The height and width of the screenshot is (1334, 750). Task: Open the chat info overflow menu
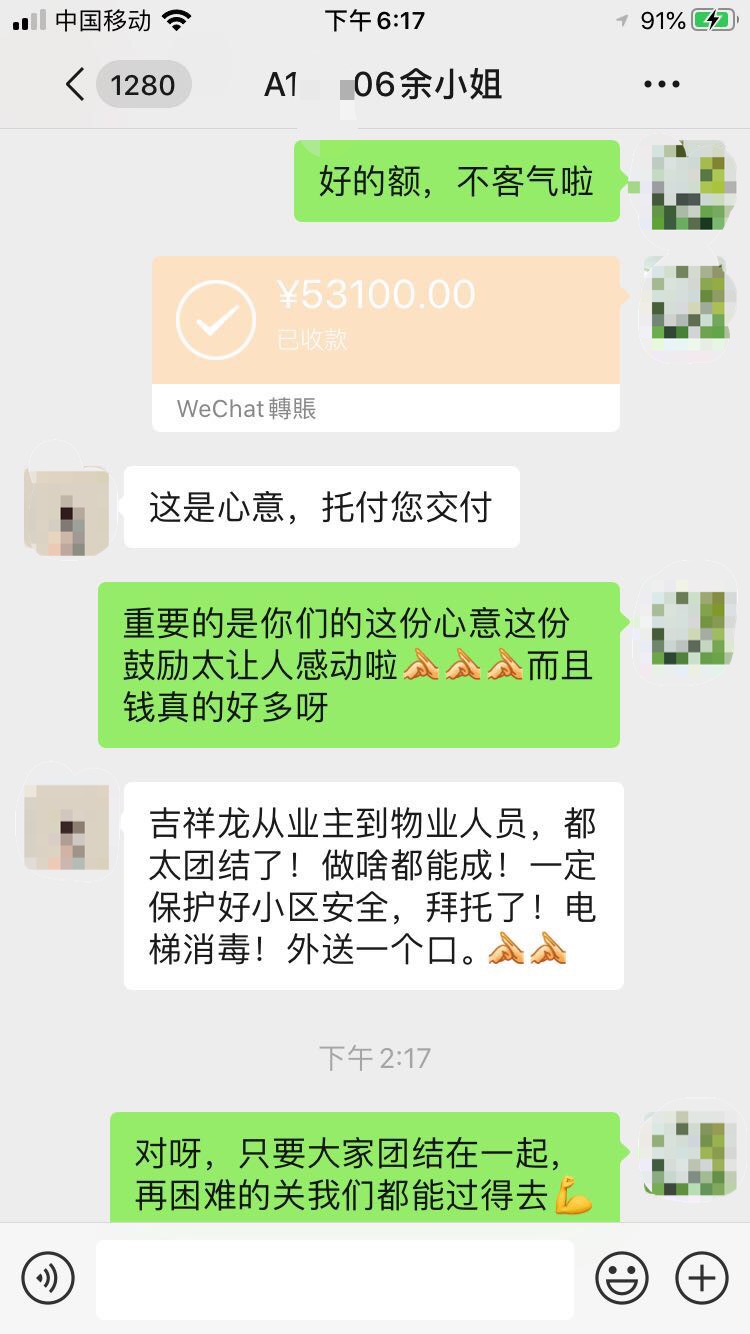[661, 85]
